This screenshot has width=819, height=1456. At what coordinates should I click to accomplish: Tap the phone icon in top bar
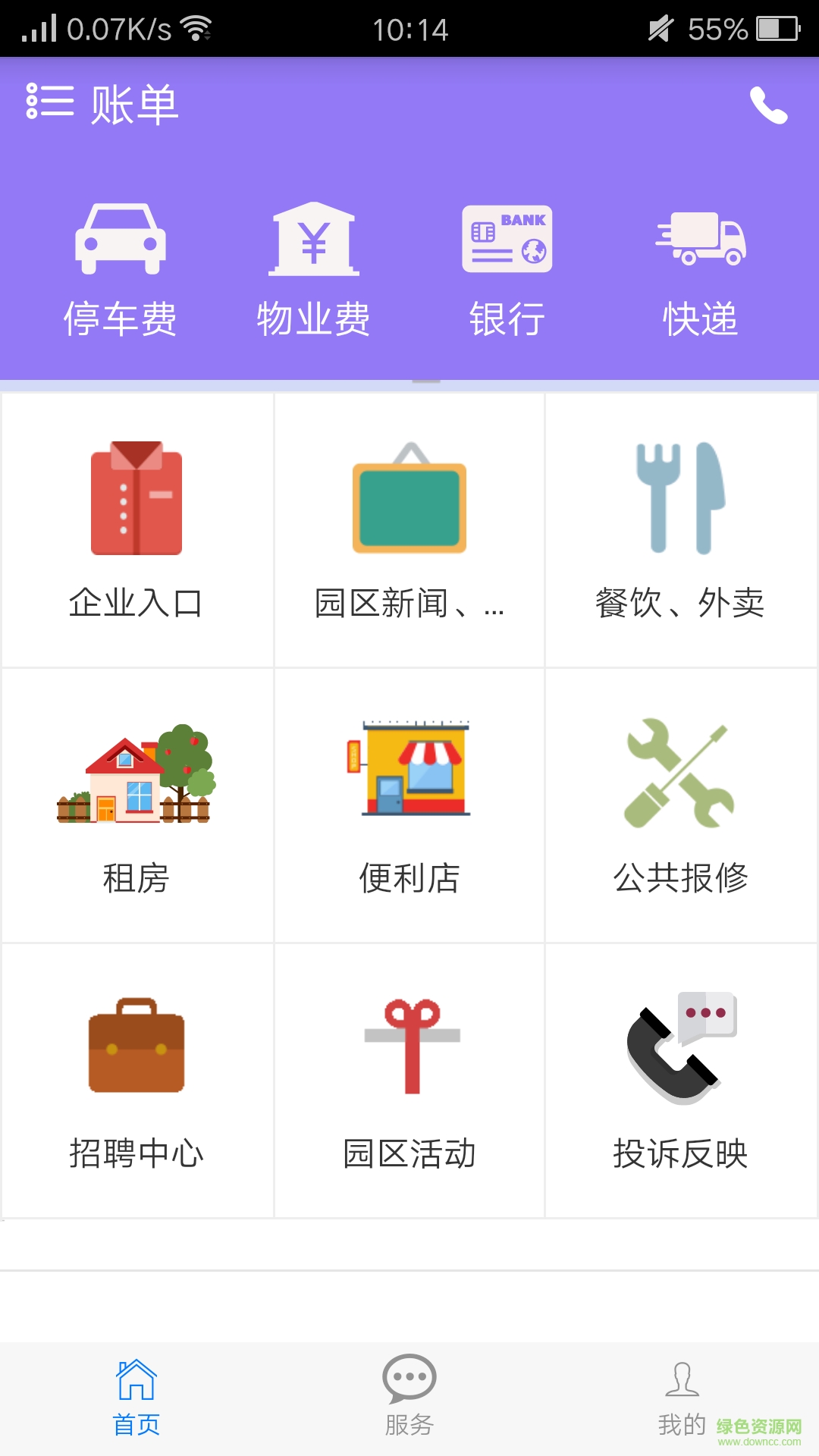769,104
